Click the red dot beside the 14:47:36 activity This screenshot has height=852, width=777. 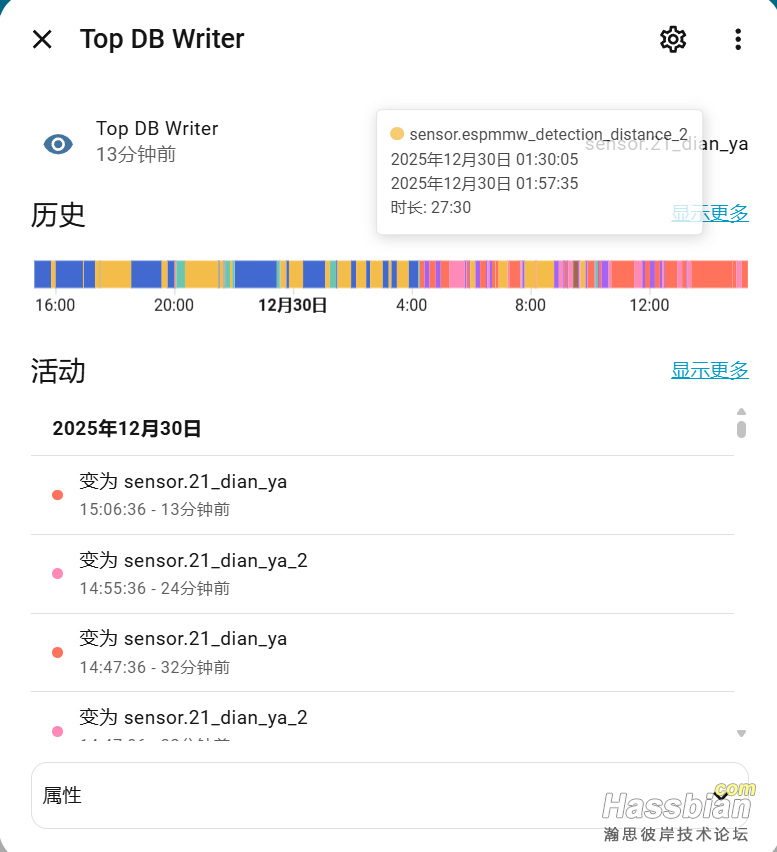click(57, 651)
